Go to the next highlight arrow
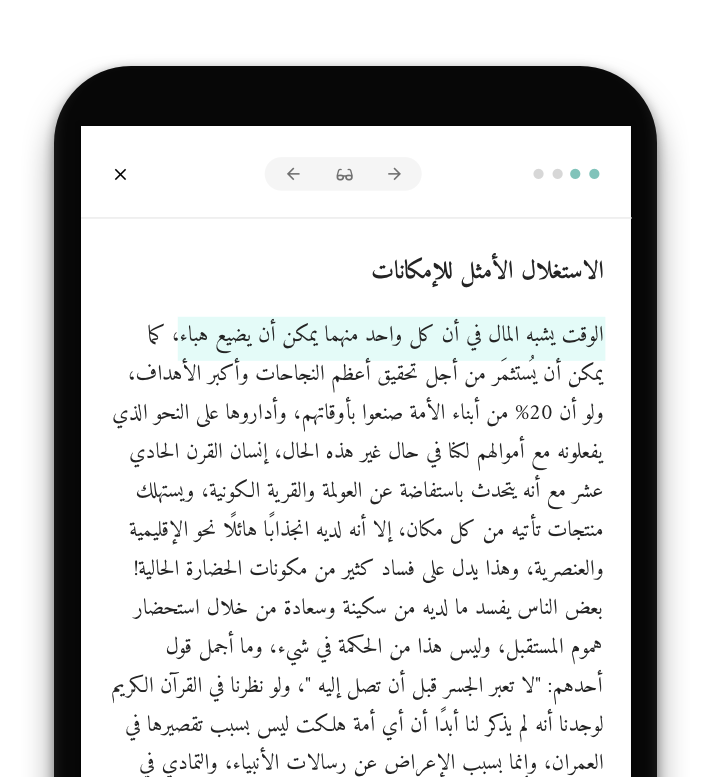 (x=395, y=174)
